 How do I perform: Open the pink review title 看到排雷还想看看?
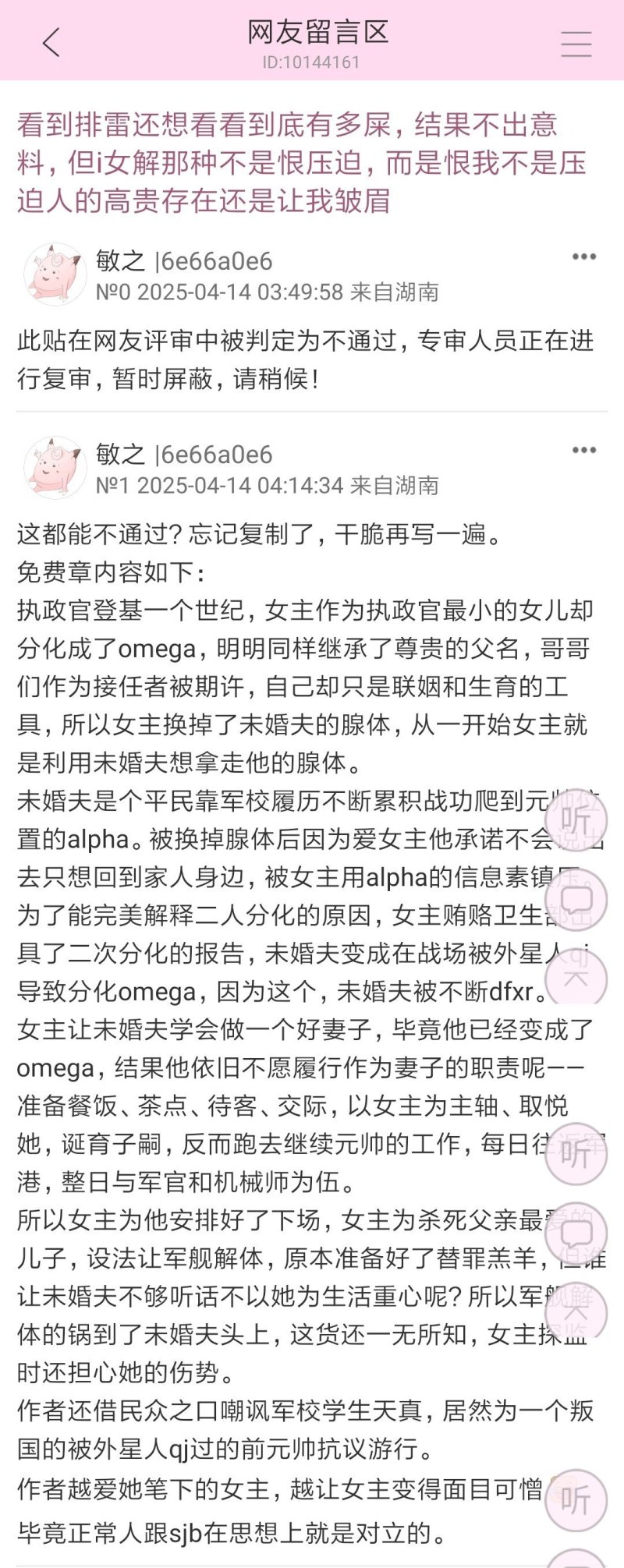click(x=300, y=163)
